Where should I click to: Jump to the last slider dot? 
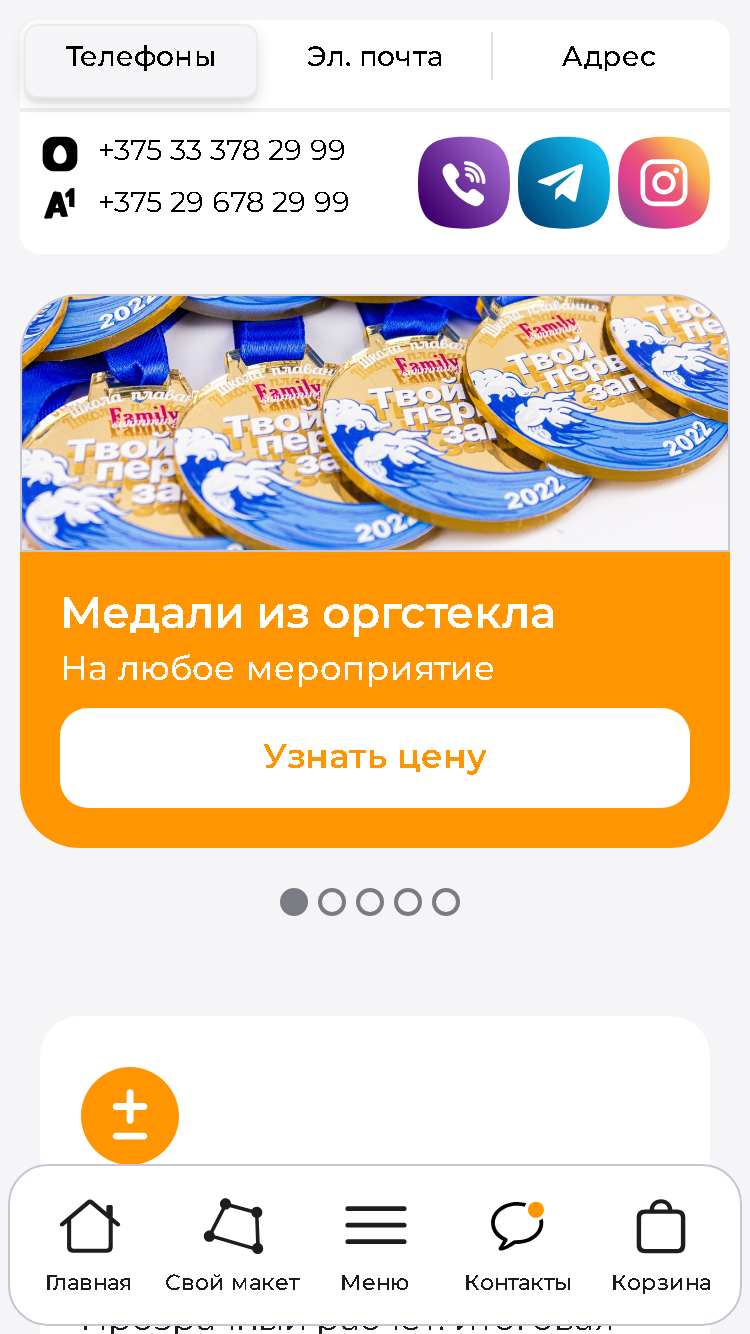446,902
